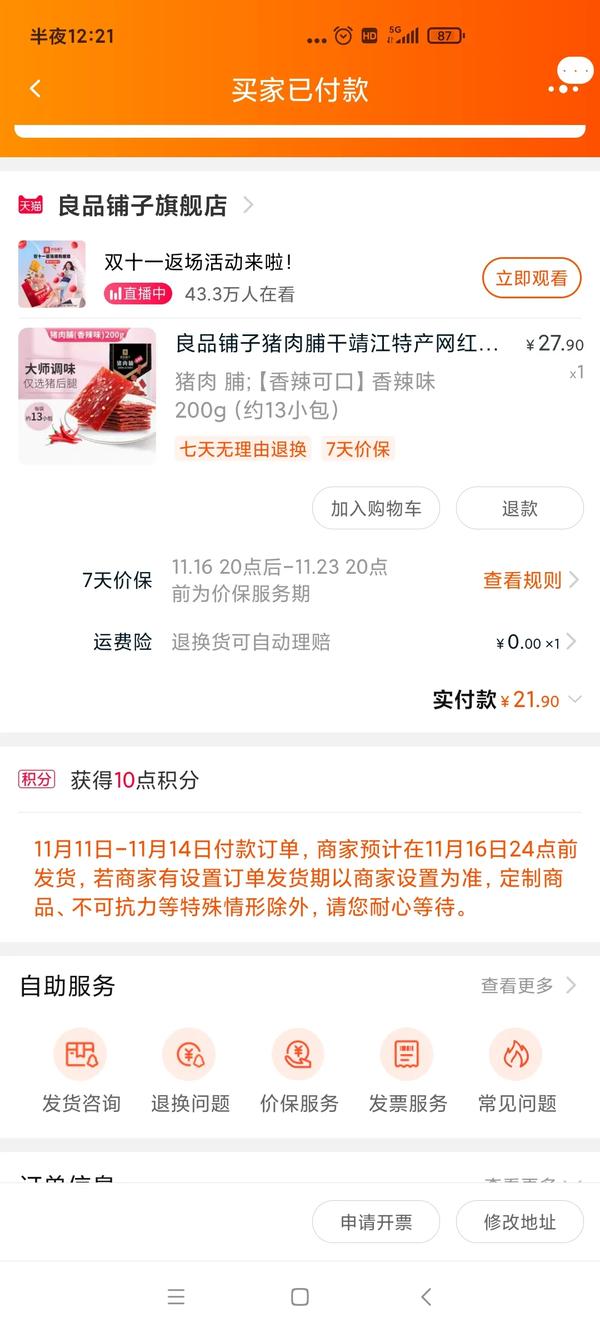Viewport: 600px width, 1333px height.
Task: Open 价保服务 option
Action: tap(299, 1071)
